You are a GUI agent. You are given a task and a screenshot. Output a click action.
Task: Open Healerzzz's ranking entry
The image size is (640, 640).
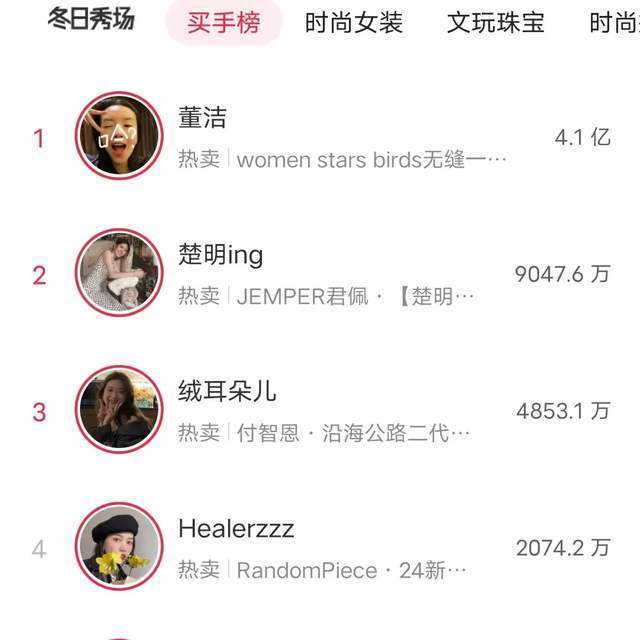click(x=340, y=547)
